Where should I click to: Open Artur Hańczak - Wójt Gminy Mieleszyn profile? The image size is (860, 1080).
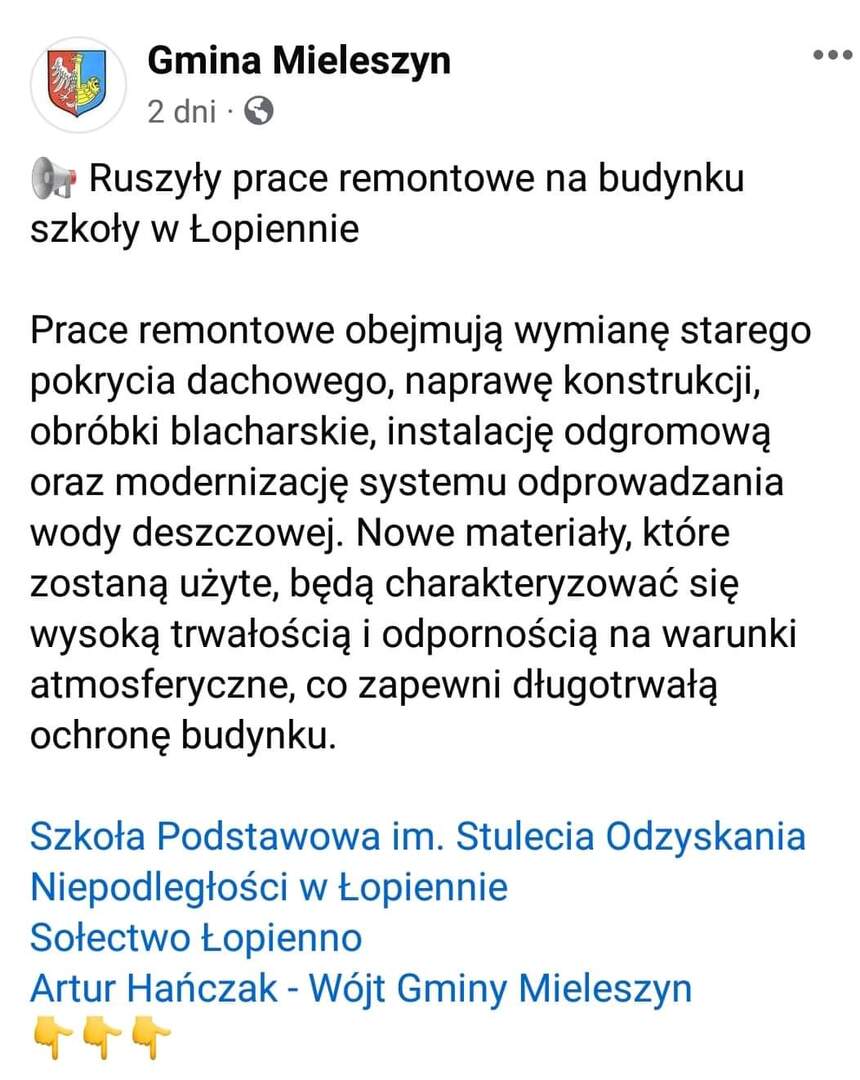coord(361,989)
